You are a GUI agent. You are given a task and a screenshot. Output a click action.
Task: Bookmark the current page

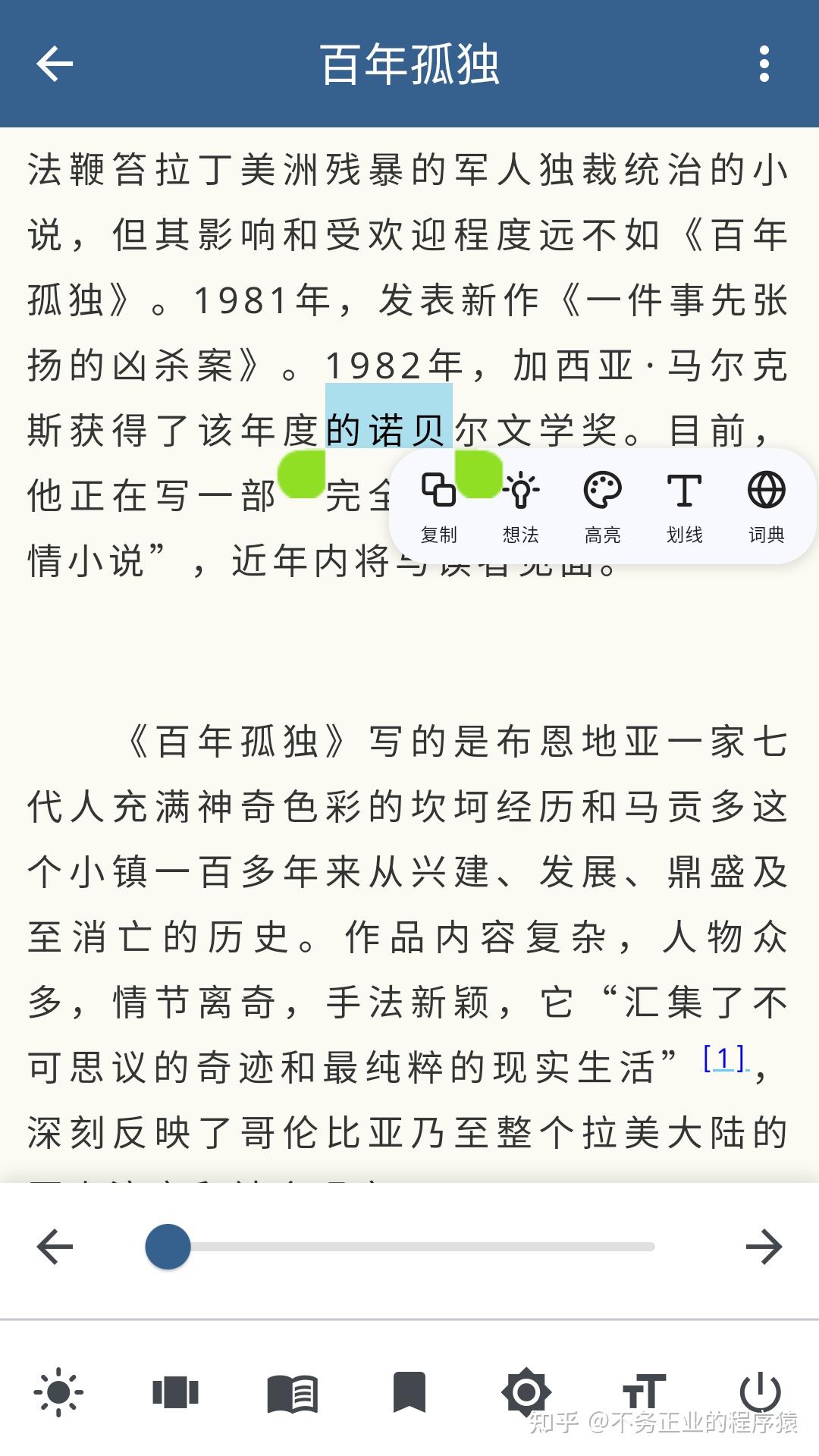(409, 1392)
